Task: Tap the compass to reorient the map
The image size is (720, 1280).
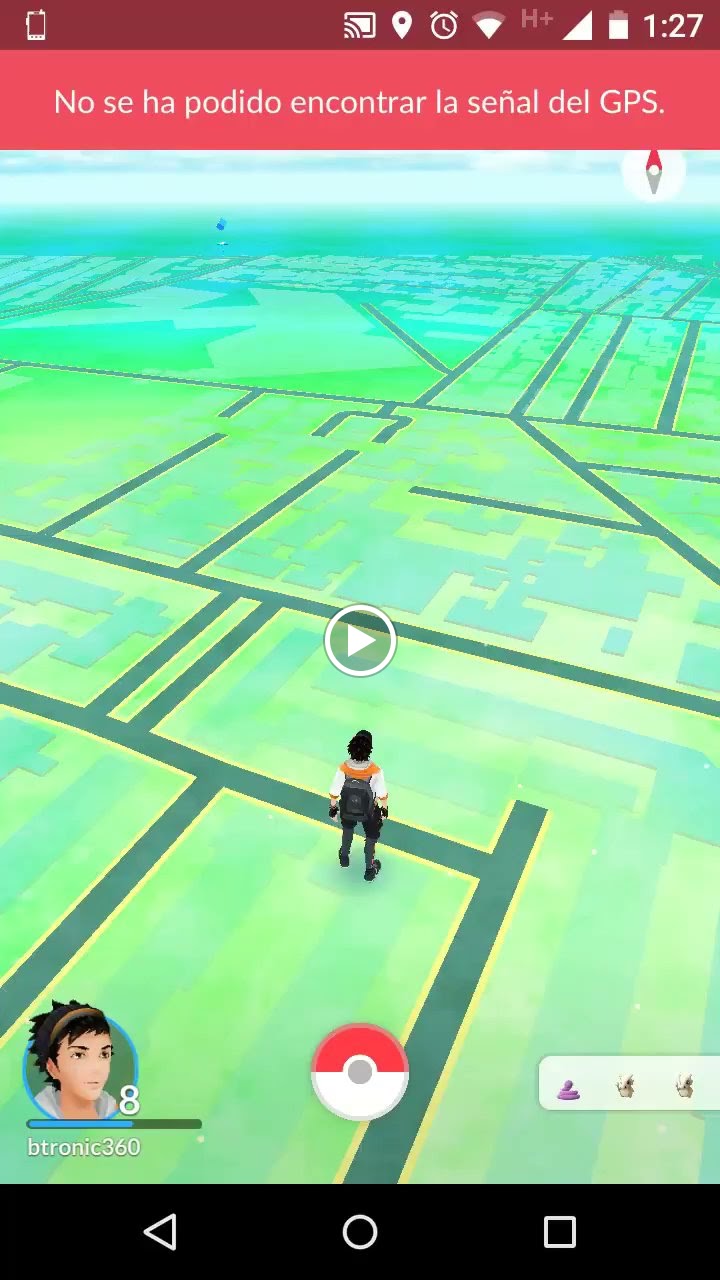Action: tap(653, 172)
